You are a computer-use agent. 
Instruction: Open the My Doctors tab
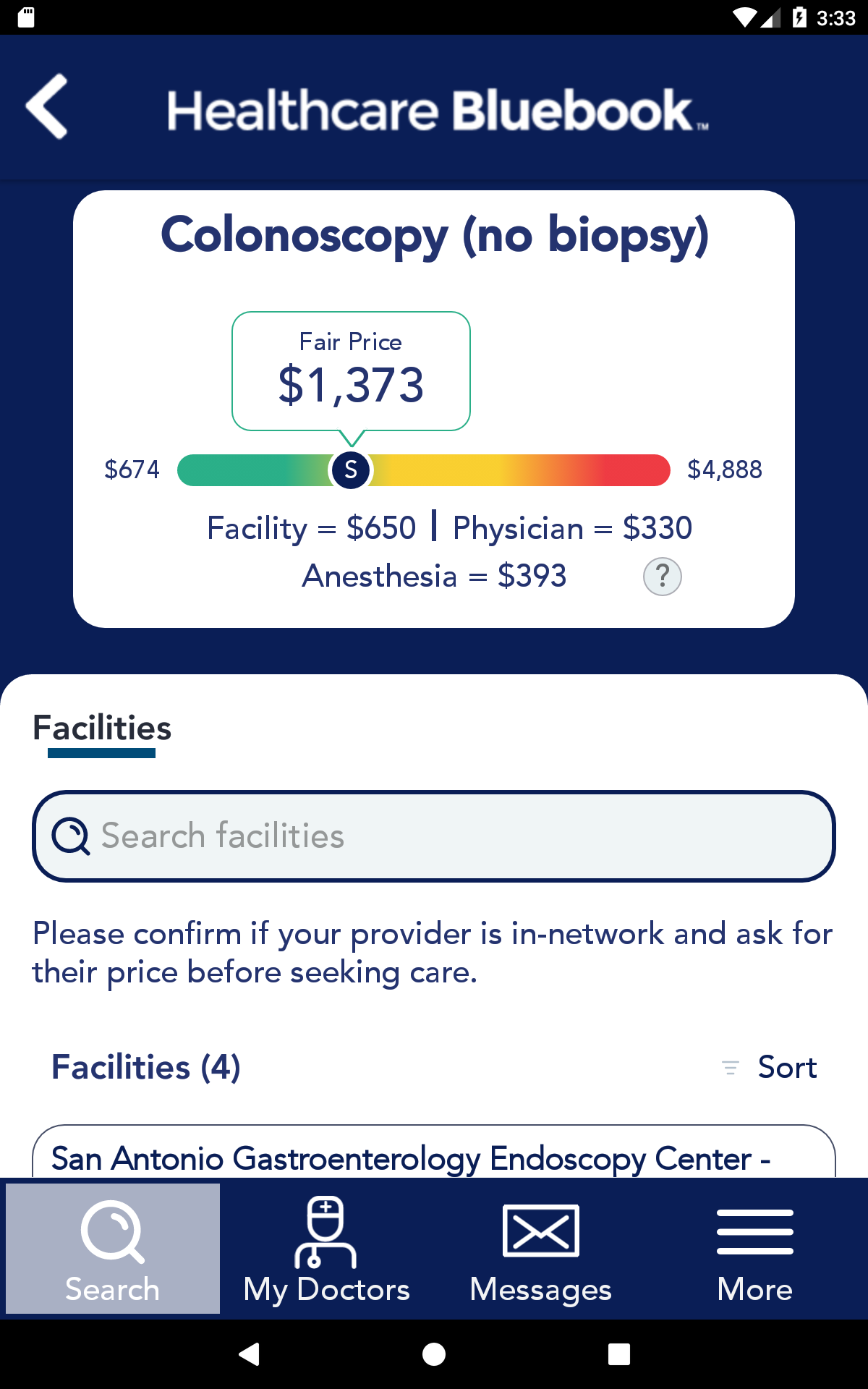[x=327, y=1249]
